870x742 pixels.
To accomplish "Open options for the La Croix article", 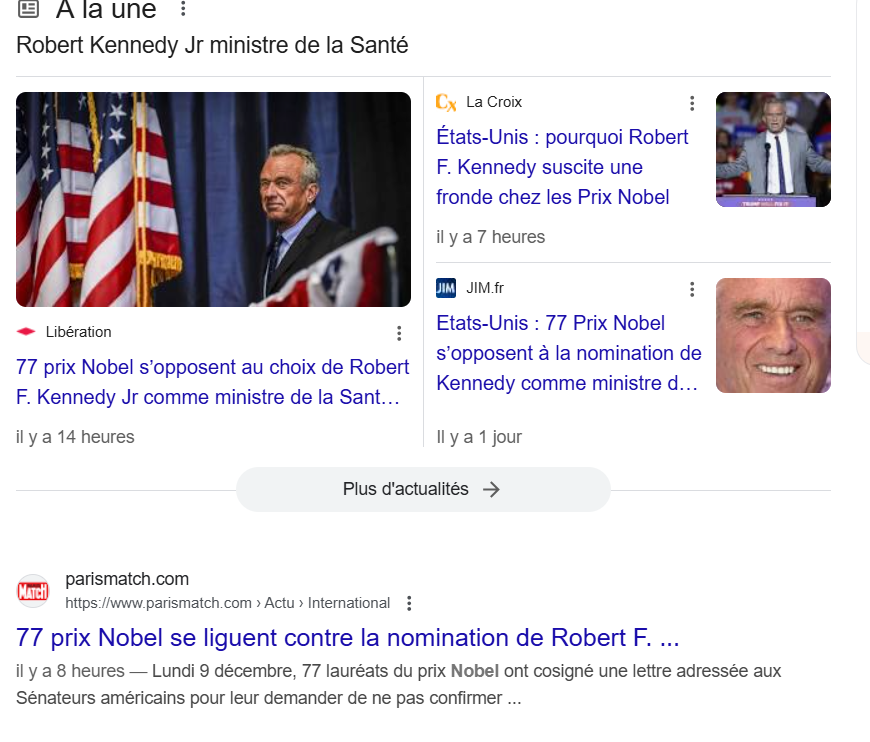I will 691,103.
